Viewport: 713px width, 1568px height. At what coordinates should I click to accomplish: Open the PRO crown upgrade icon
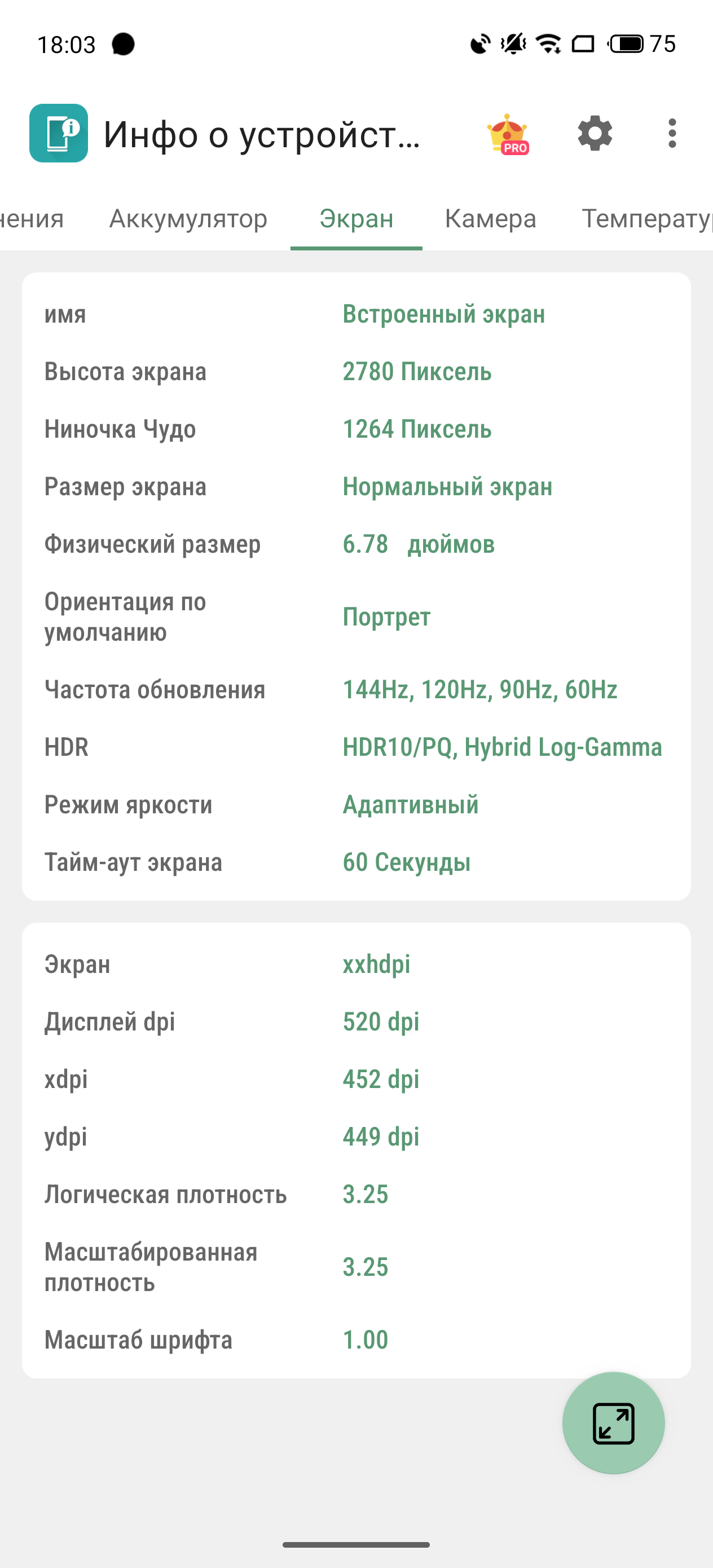coord(507,134)
